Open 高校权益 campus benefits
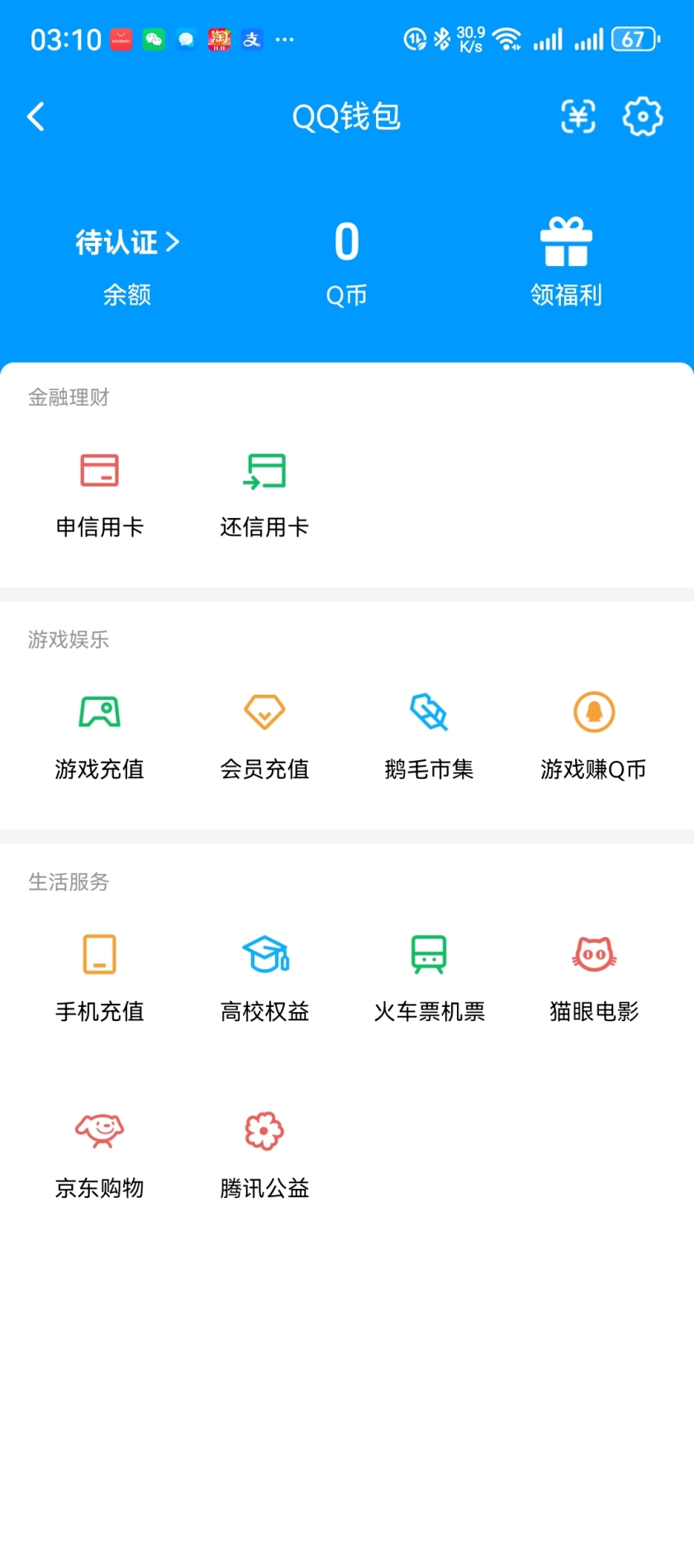Image resolution: width=694 pixels, height=1568 pixels. [x=264, y=977]
